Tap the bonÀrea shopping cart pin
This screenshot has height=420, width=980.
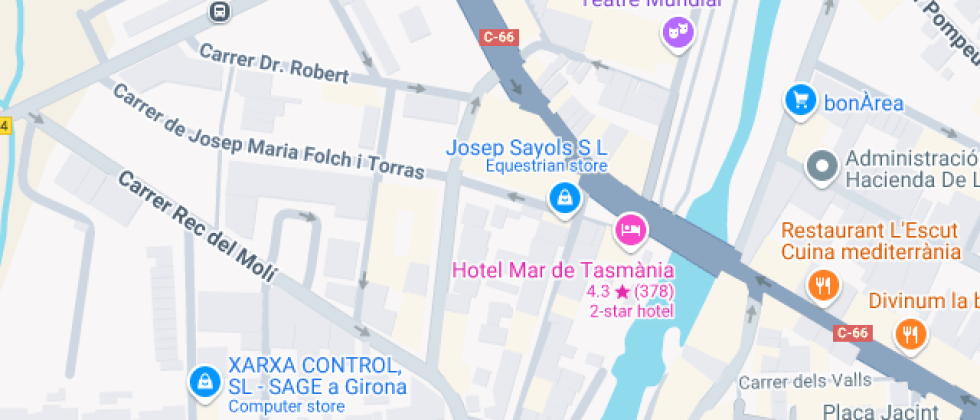[800, 101]
